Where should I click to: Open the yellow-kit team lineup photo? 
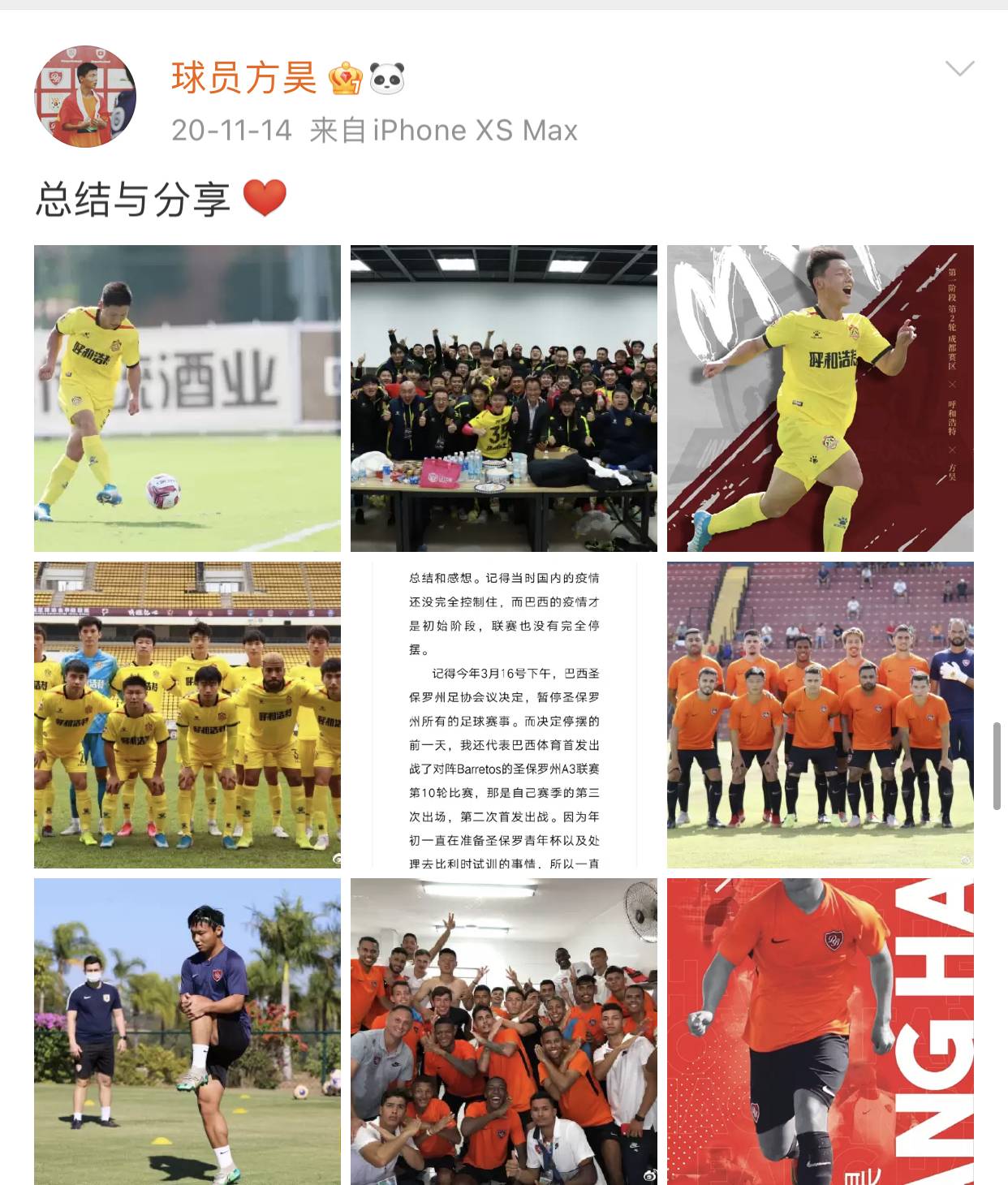point(187,715)
